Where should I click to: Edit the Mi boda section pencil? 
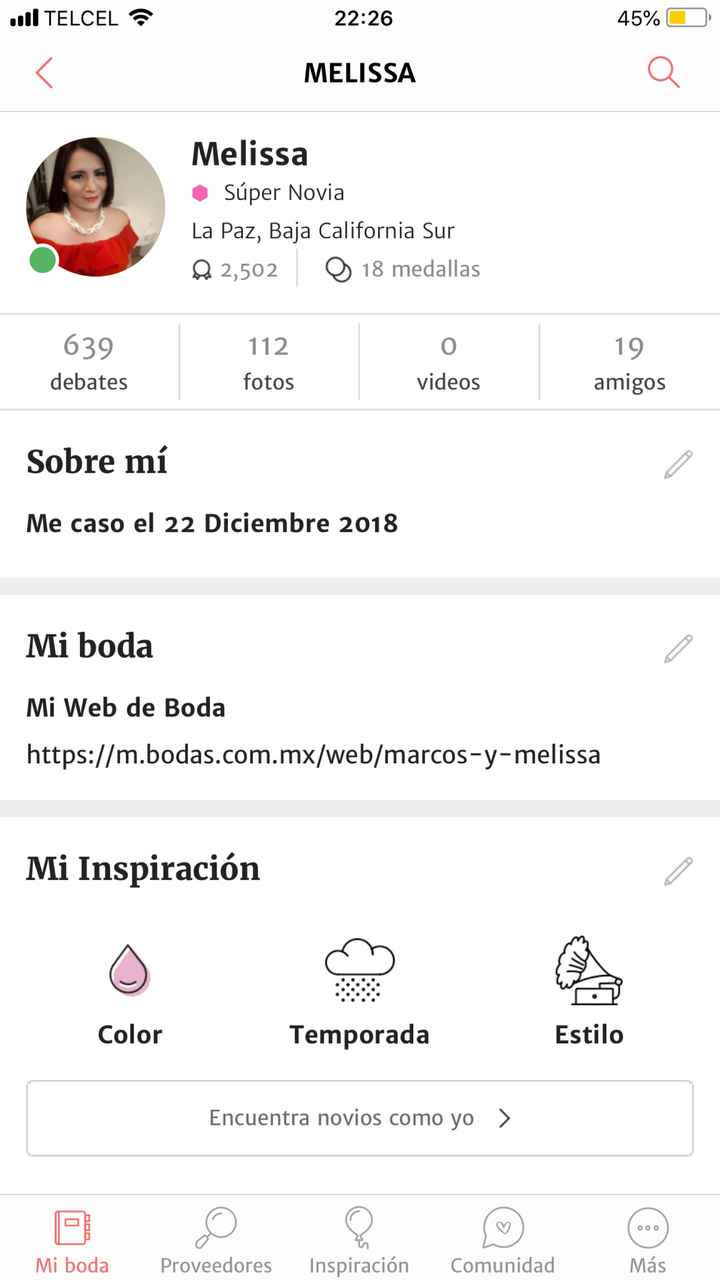[x=677, y=648]
